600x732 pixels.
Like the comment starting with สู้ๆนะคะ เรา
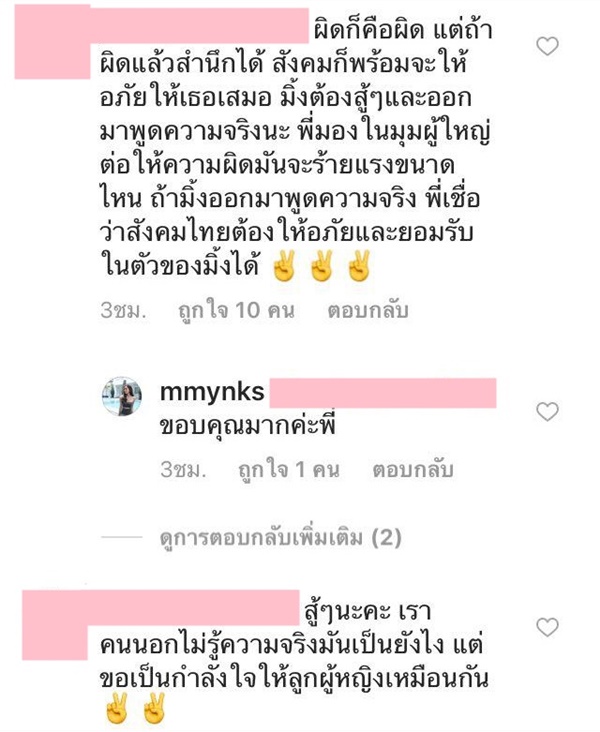(x=547, y=627)
